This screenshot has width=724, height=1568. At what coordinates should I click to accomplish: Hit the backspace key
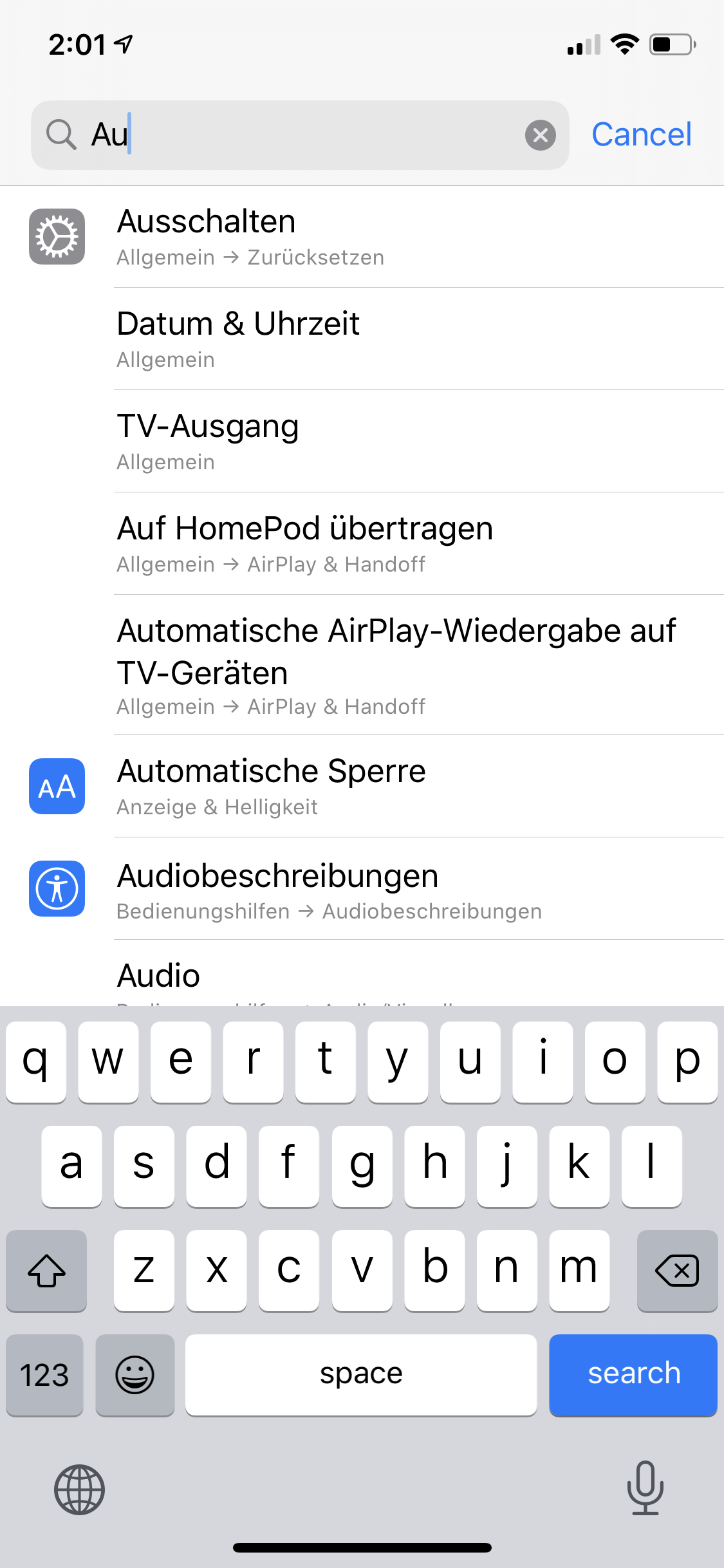(x=676, y=1271)
